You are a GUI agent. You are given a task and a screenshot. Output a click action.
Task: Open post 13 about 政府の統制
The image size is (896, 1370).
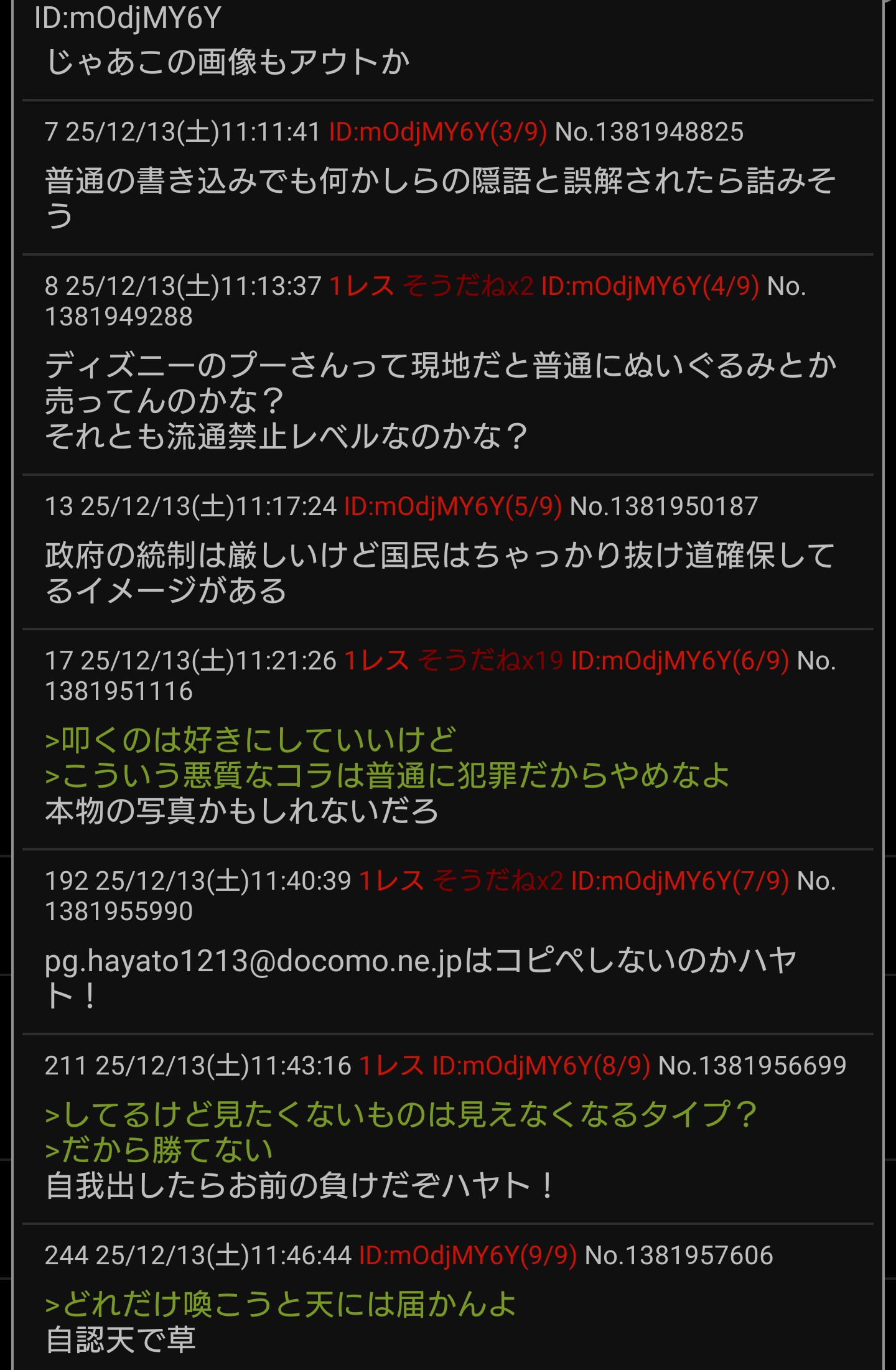point(439,572)
